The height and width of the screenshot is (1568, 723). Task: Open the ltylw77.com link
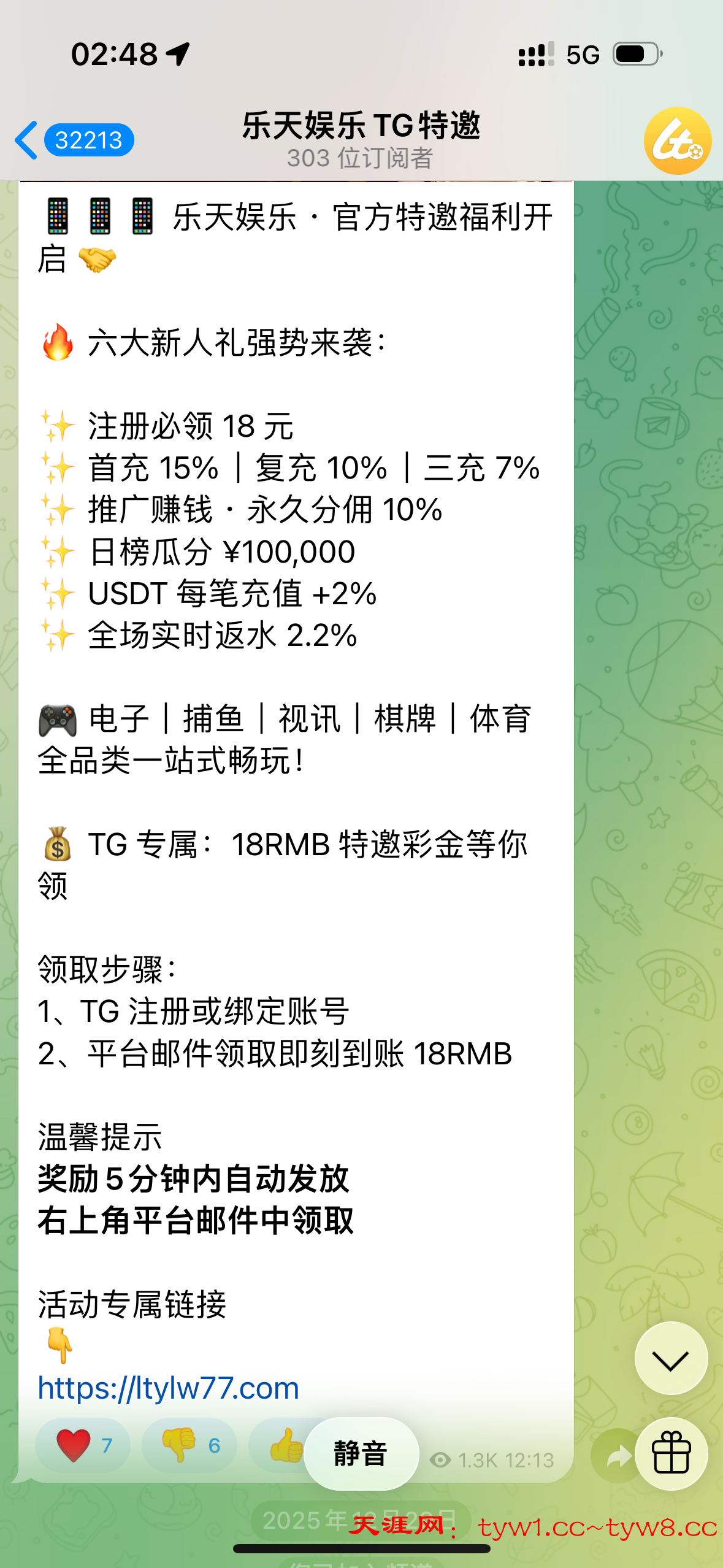point(168,1388)
